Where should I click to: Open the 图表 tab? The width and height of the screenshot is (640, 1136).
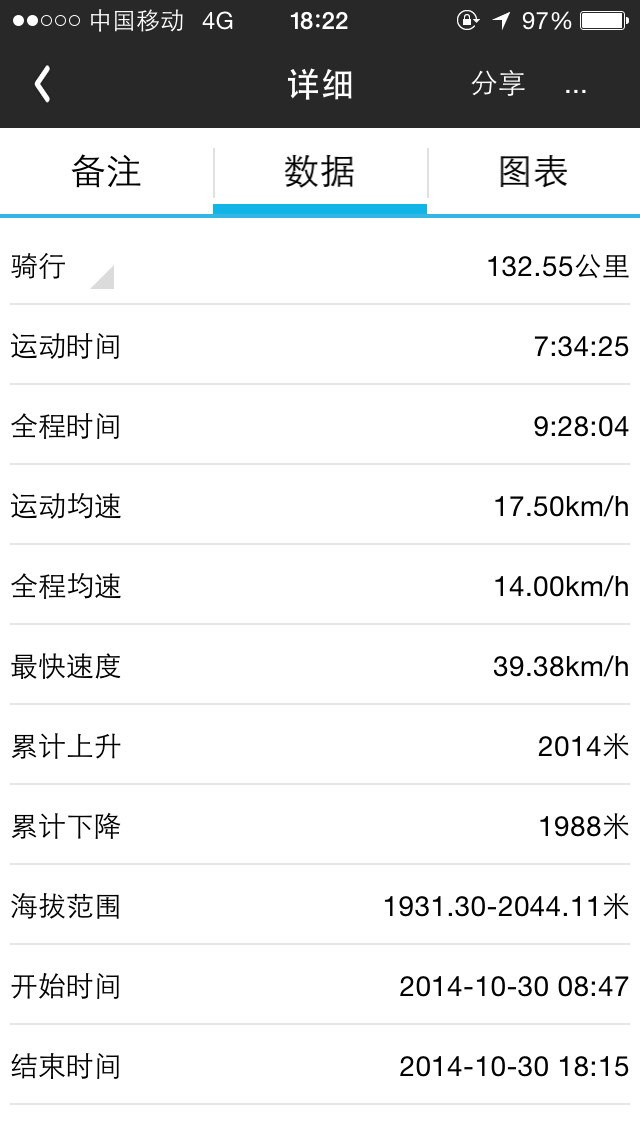tap(533, 172)
